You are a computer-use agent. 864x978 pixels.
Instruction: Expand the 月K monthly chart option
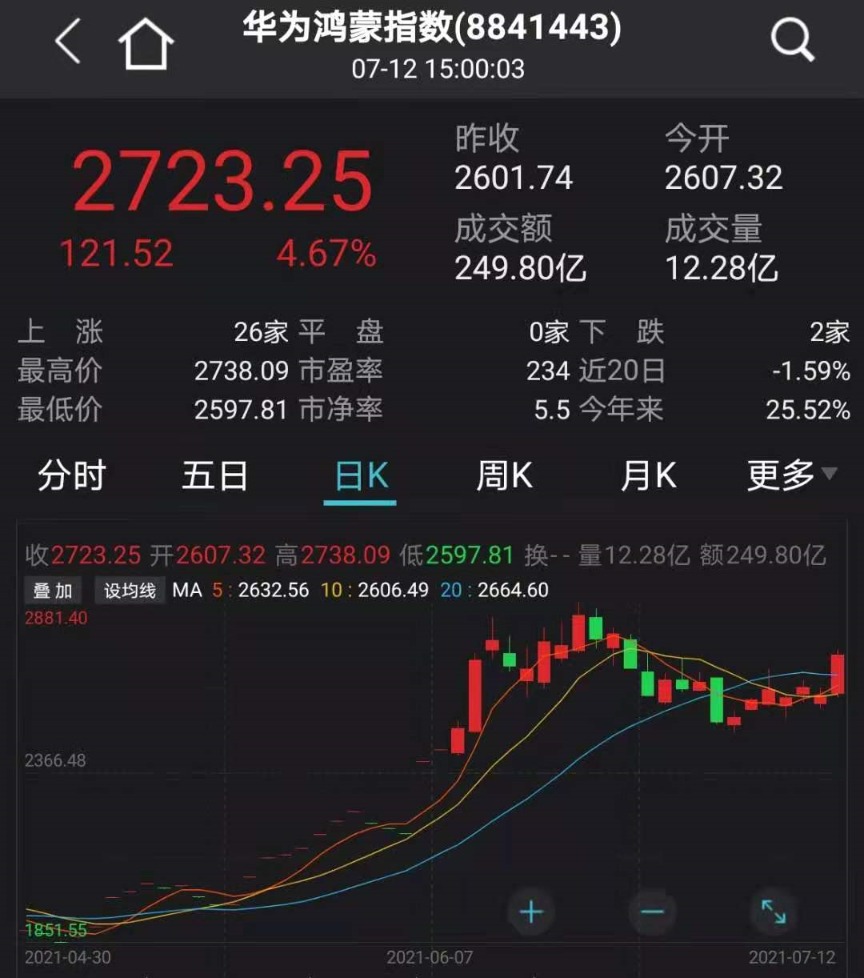(648, 476)
